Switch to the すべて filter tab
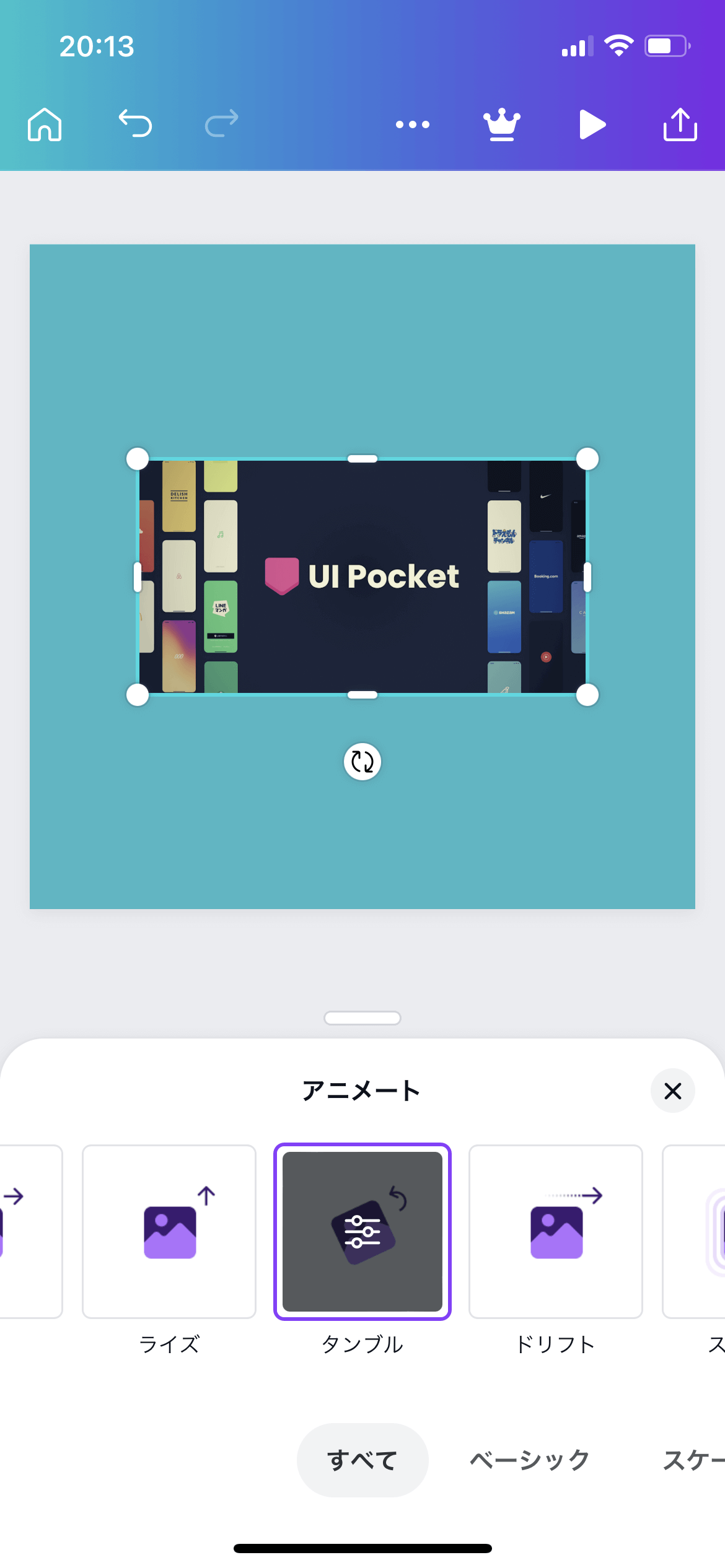 (362, 1459)
